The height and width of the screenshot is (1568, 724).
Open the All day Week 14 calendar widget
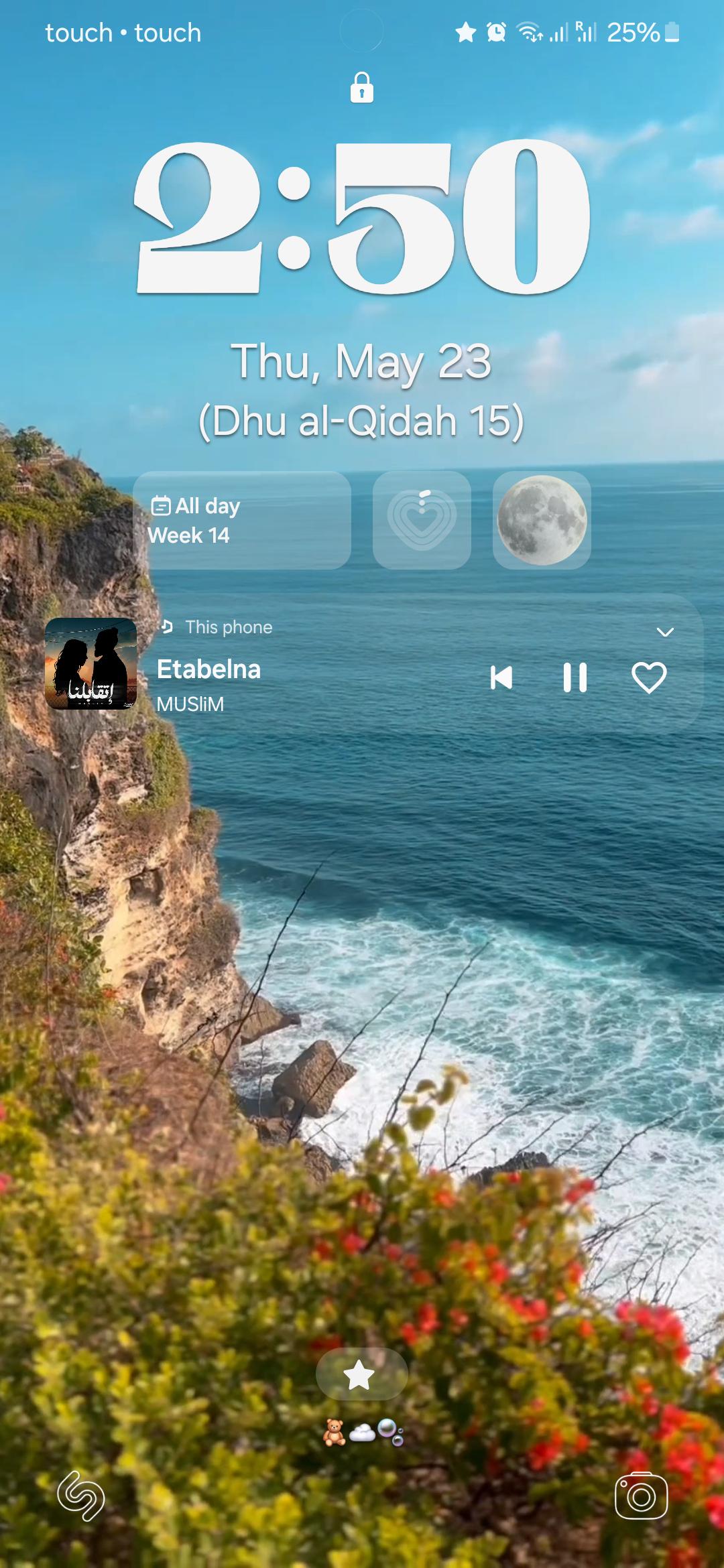tap(242, 521)
